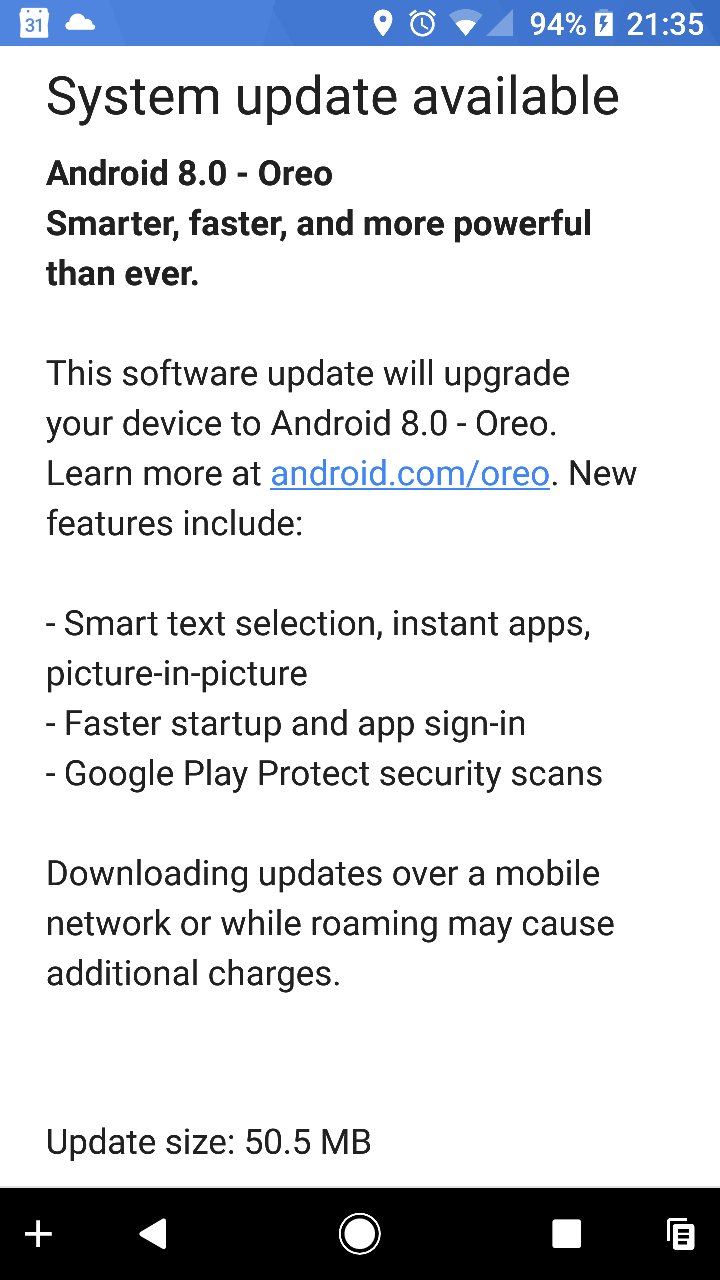Open the android.com/oreo link
Screen dimensions: 720x1280
click(410, 473)
